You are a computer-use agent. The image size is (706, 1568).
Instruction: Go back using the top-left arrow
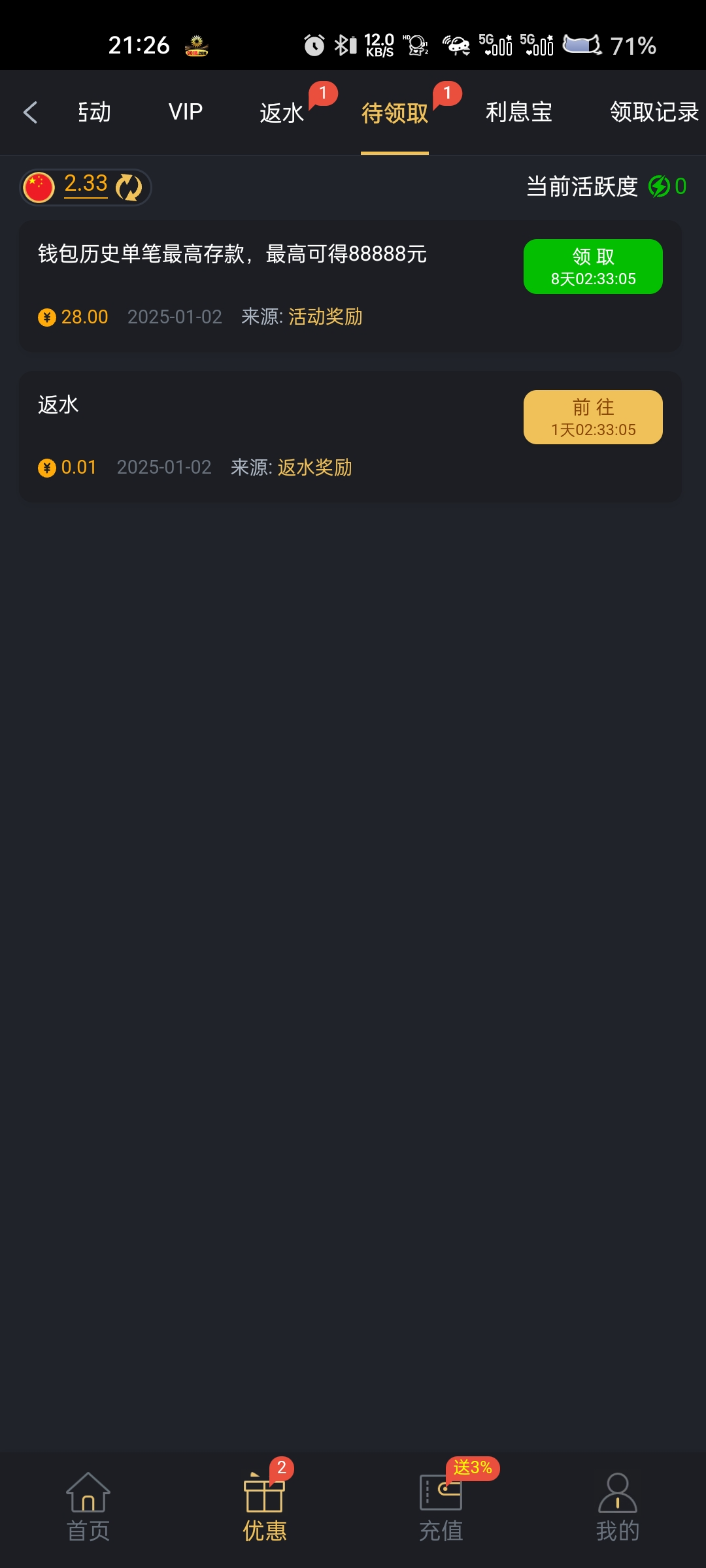tap(31, 112)
